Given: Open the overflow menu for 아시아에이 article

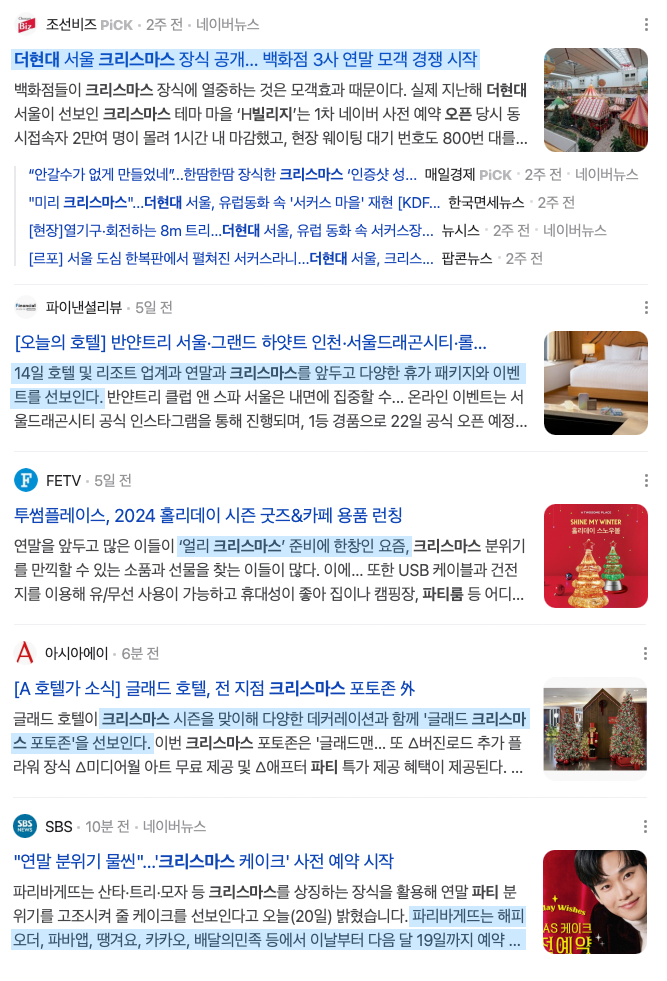Looking at the screenshot, I should pyautogui.click(x=646, y=653).
